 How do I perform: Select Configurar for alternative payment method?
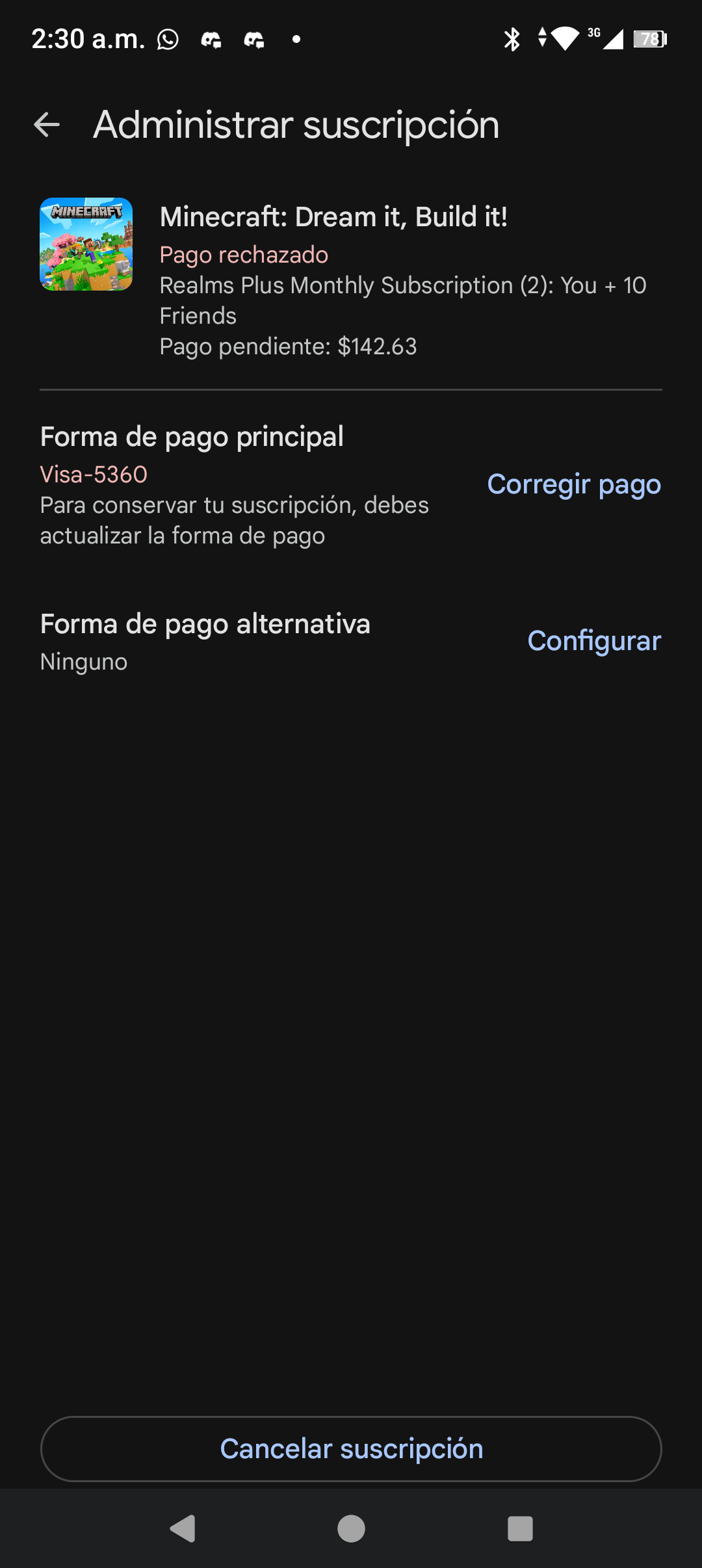pyautogui.click(x=593, y=641)
